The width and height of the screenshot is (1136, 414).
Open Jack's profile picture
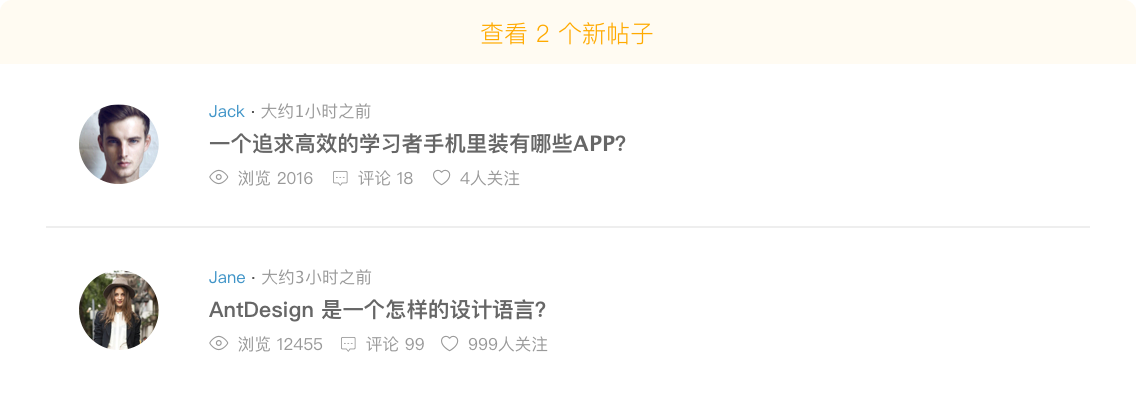pyautogui.click(x=119, y=144)
